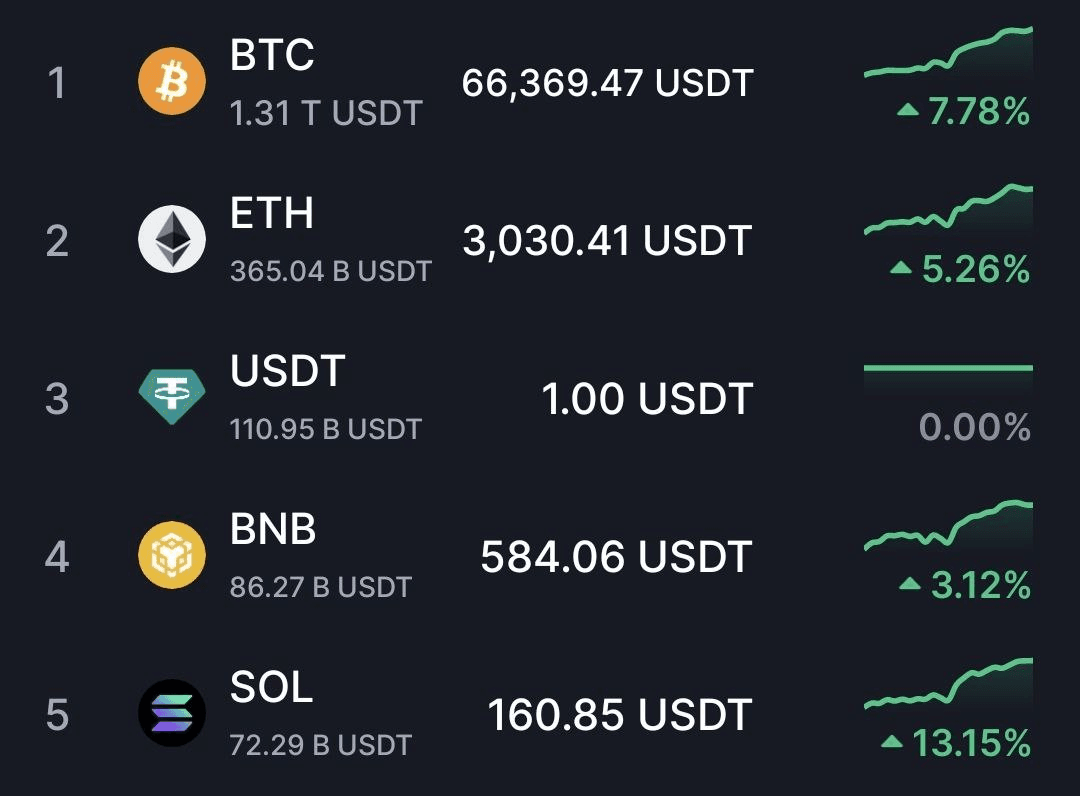
Task: Open the BTC coin row
Action: [540, 82]
